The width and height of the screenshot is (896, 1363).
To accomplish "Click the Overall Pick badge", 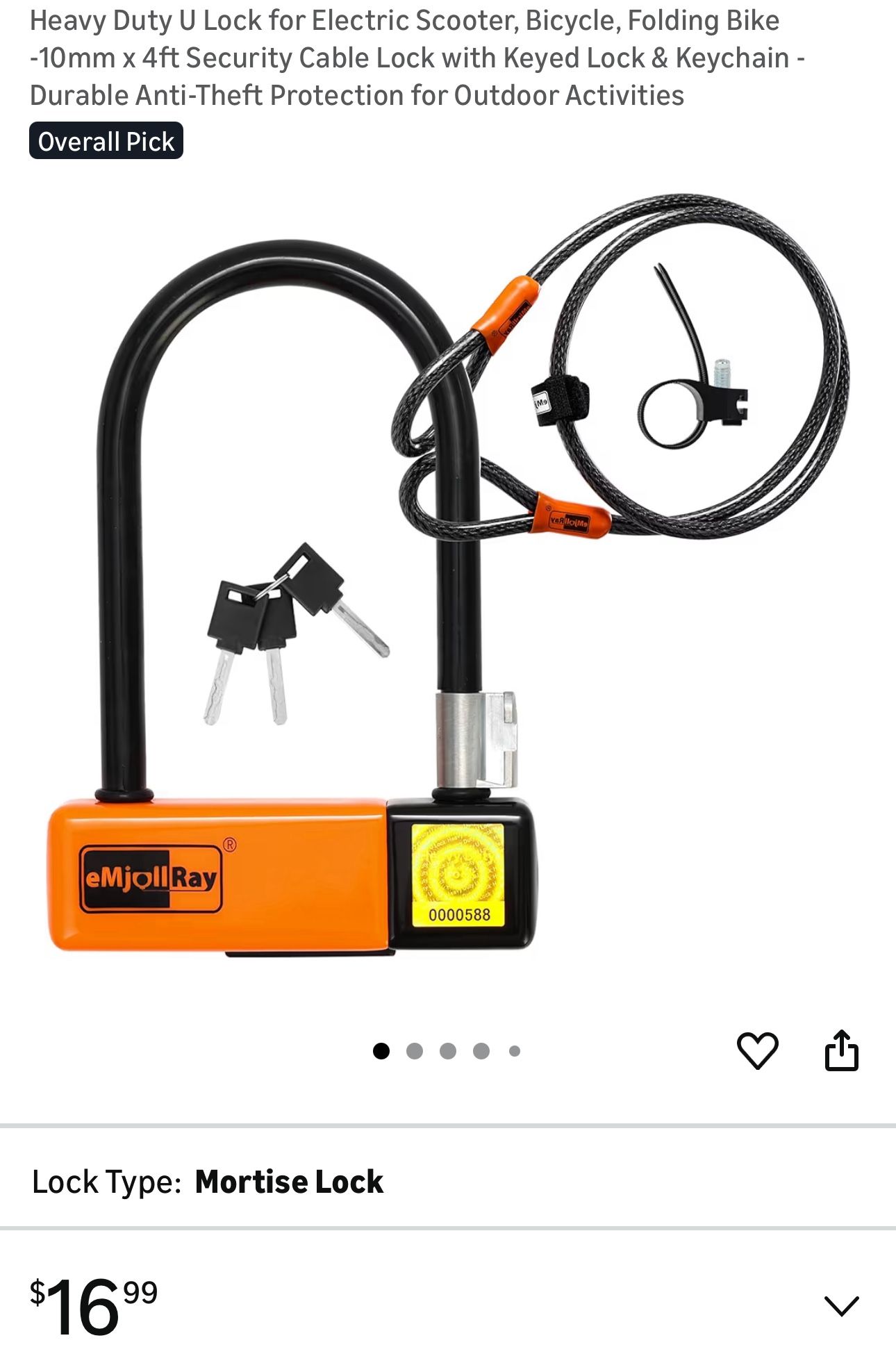I will point(106,142).
